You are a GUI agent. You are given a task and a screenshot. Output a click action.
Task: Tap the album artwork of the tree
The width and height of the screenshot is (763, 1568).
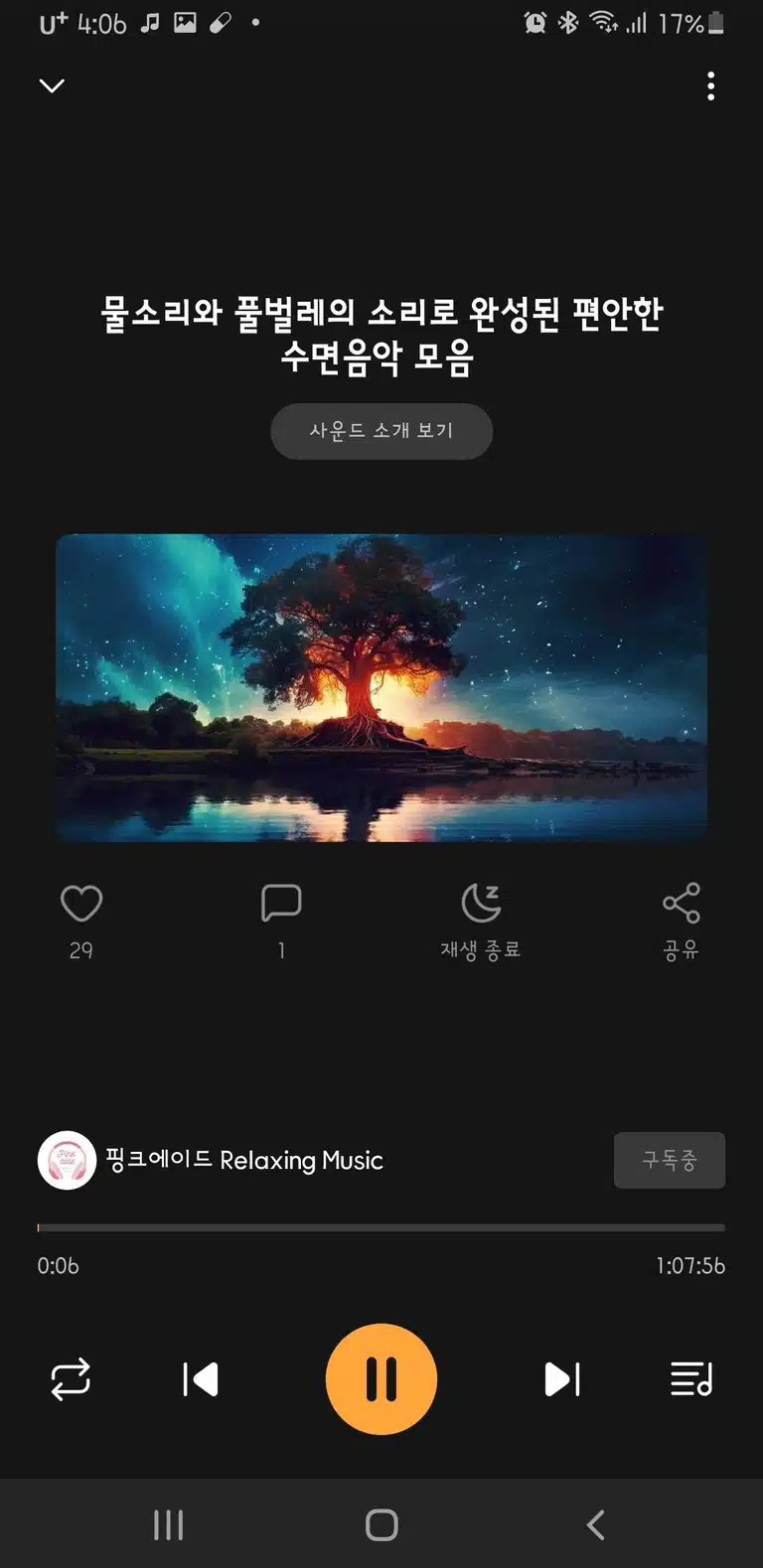[x=381, y=688]
